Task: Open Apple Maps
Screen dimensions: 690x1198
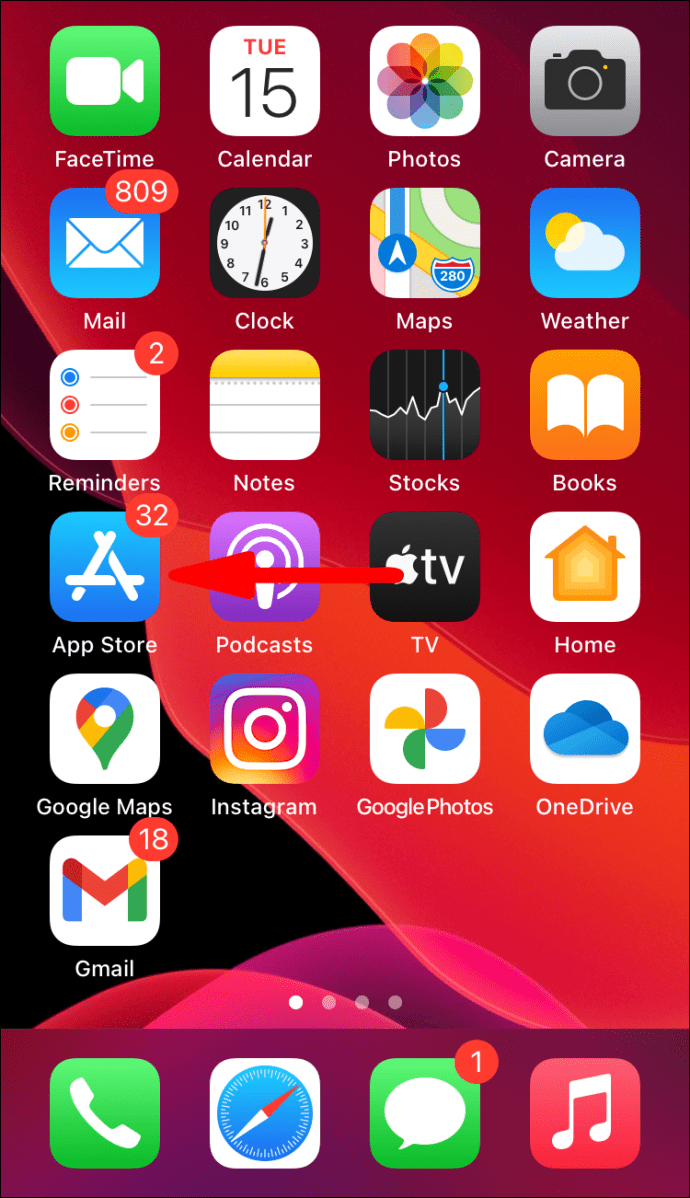Action: [x=425, y=243]
